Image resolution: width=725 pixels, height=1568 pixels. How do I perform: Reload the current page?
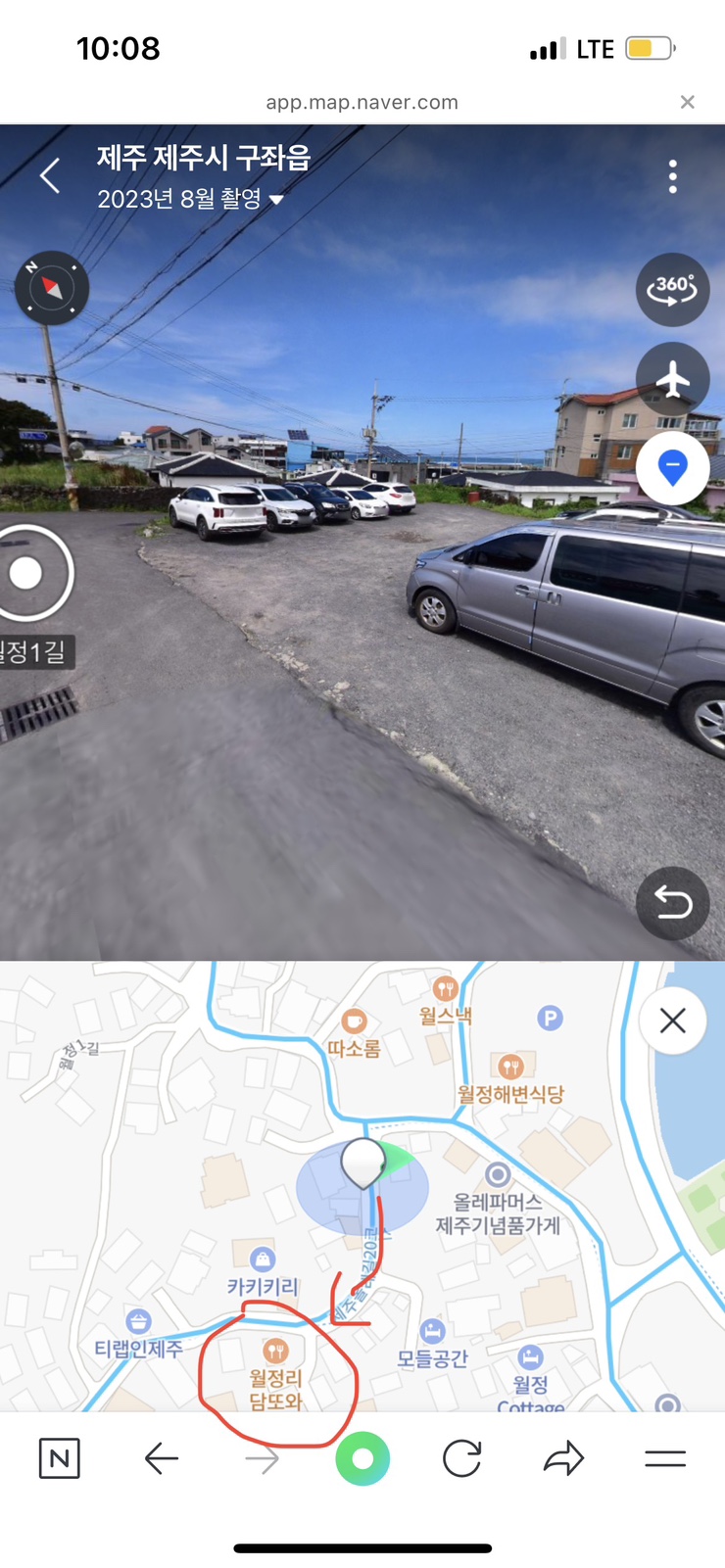click(461, 1459)
